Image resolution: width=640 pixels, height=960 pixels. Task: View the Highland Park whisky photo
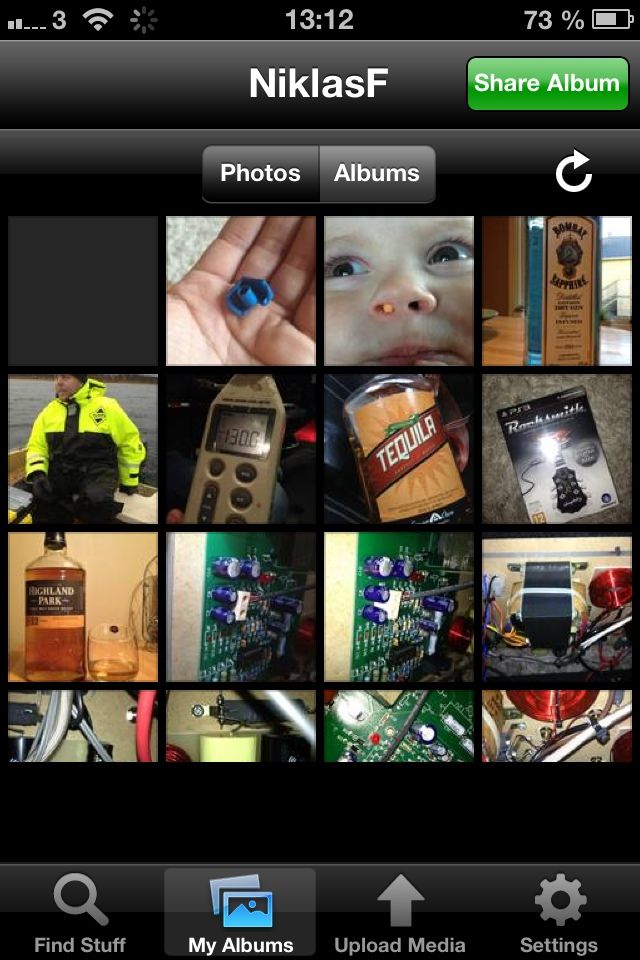click(83, 607)
